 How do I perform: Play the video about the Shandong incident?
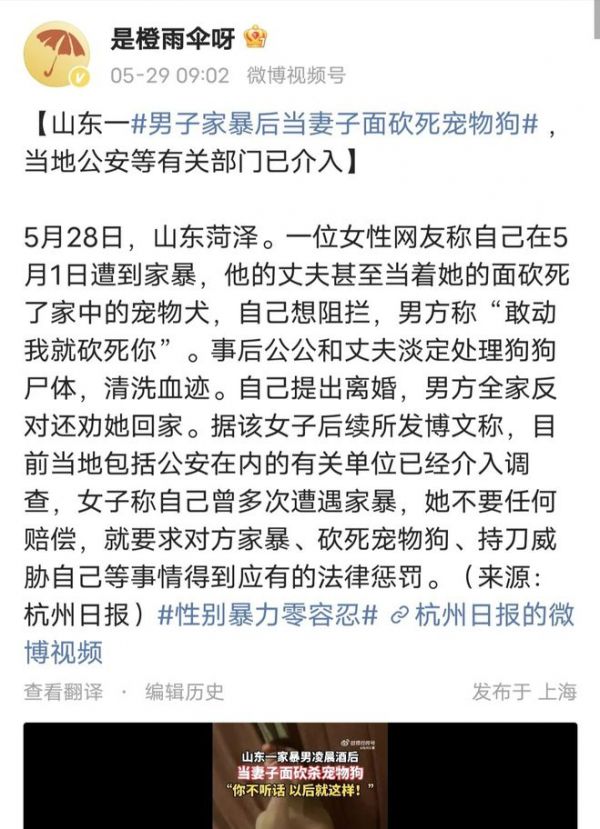click(300, 775)
